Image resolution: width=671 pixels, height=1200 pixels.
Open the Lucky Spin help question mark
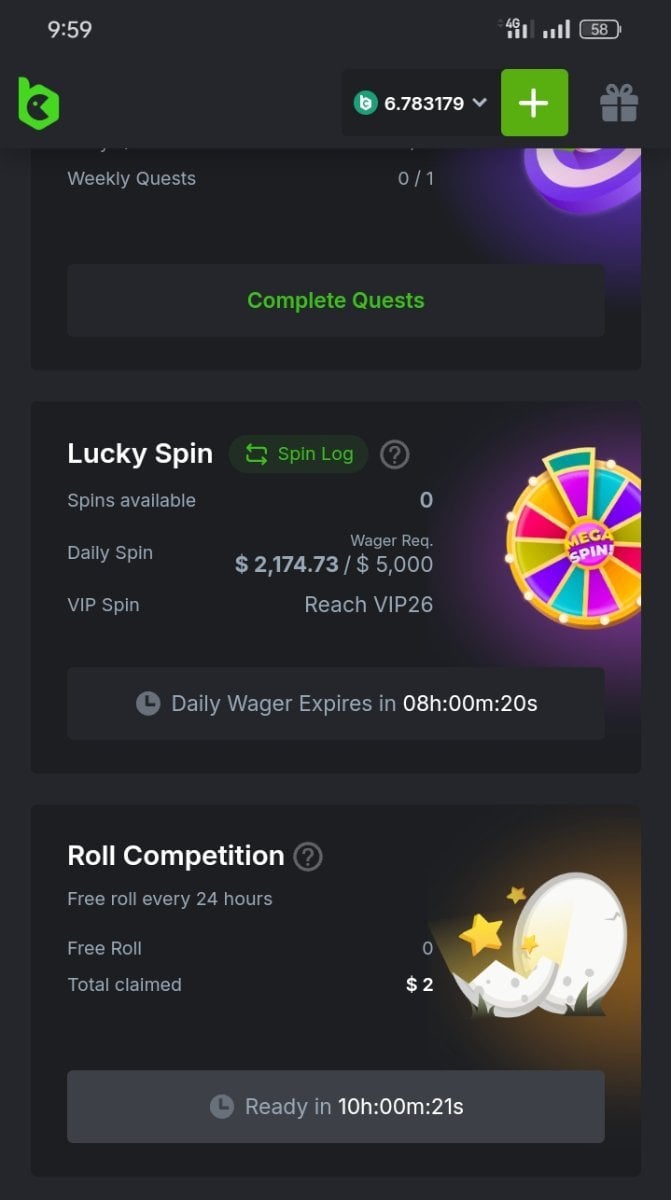point(395,454)
